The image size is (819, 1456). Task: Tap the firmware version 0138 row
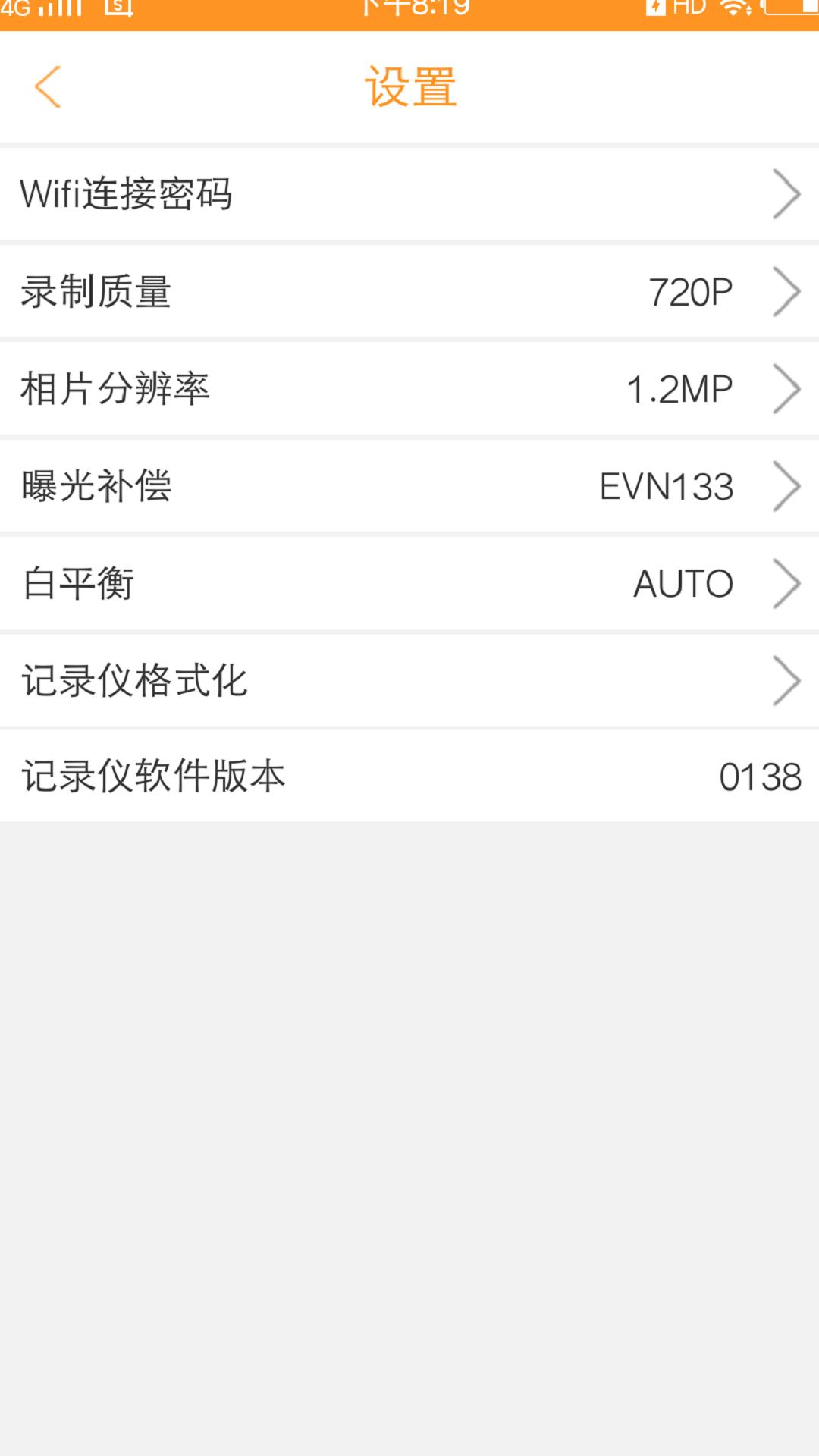409,777
